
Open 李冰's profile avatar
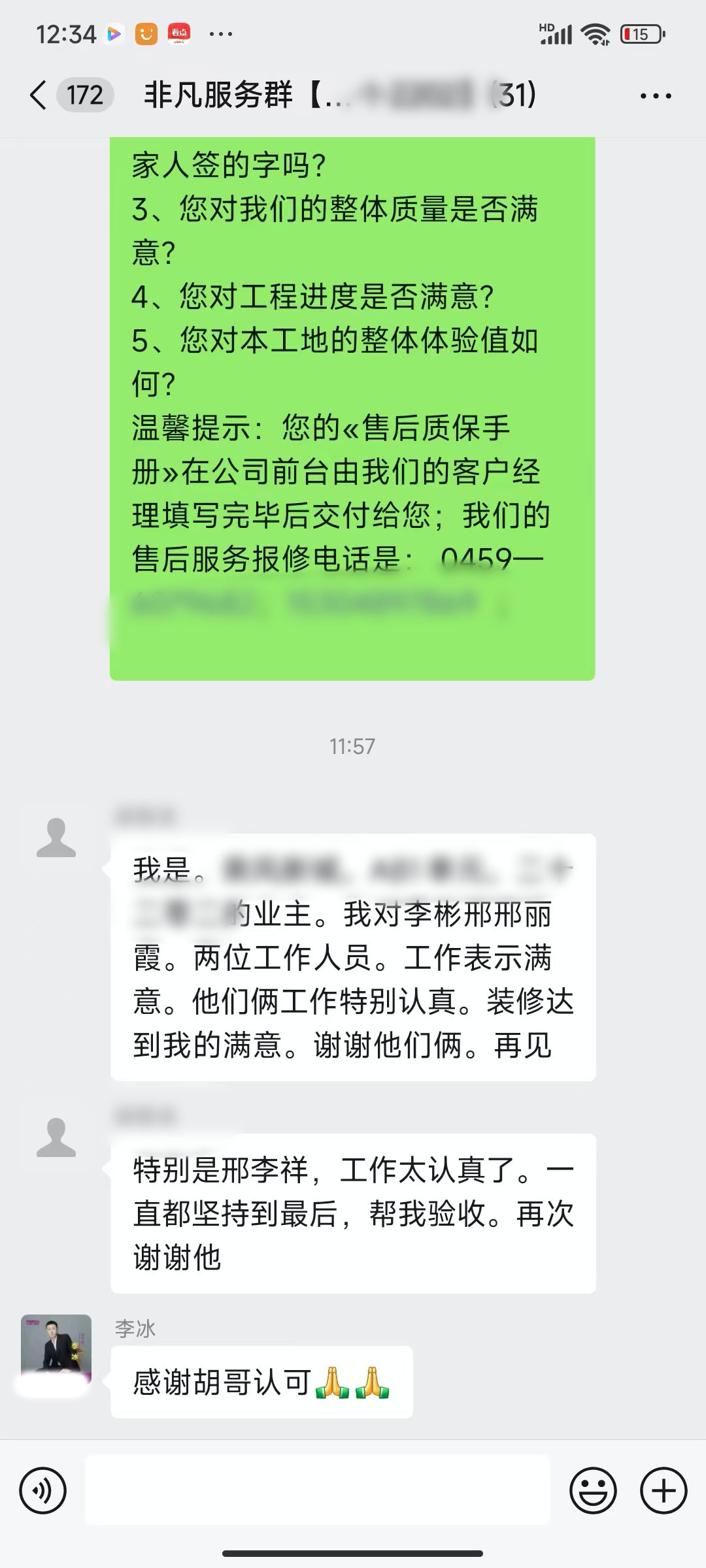[x=56, y=1347]
